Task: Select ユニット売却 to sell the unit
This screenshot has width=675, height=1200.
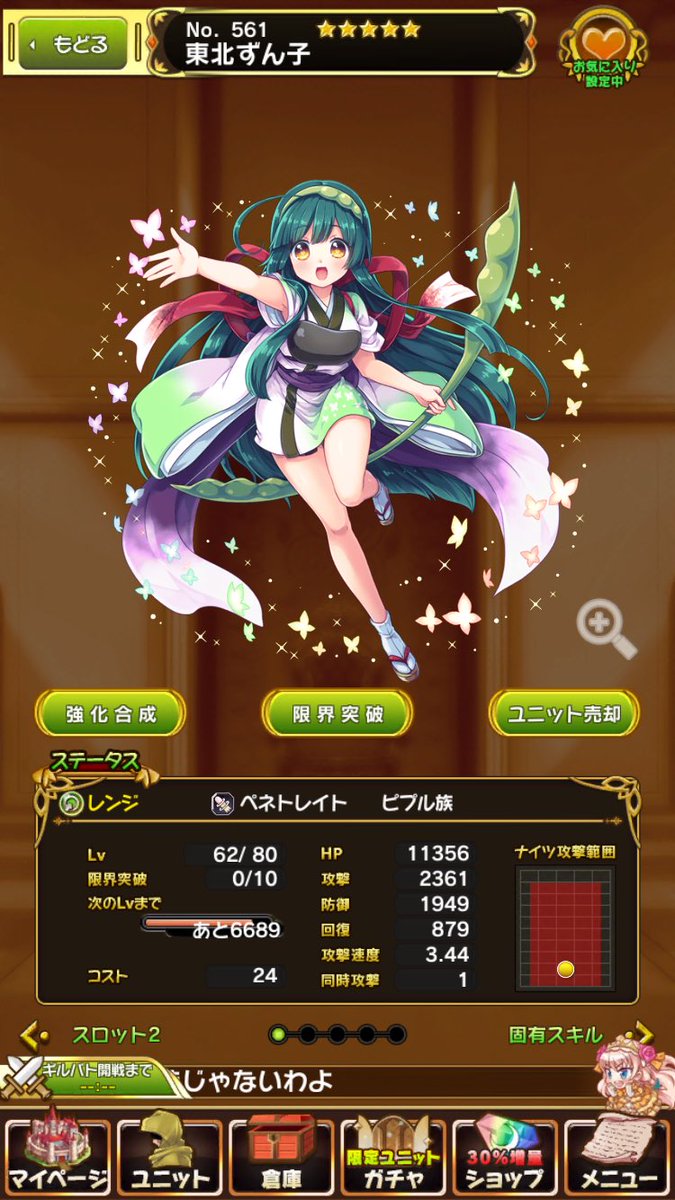Action: 564,714
